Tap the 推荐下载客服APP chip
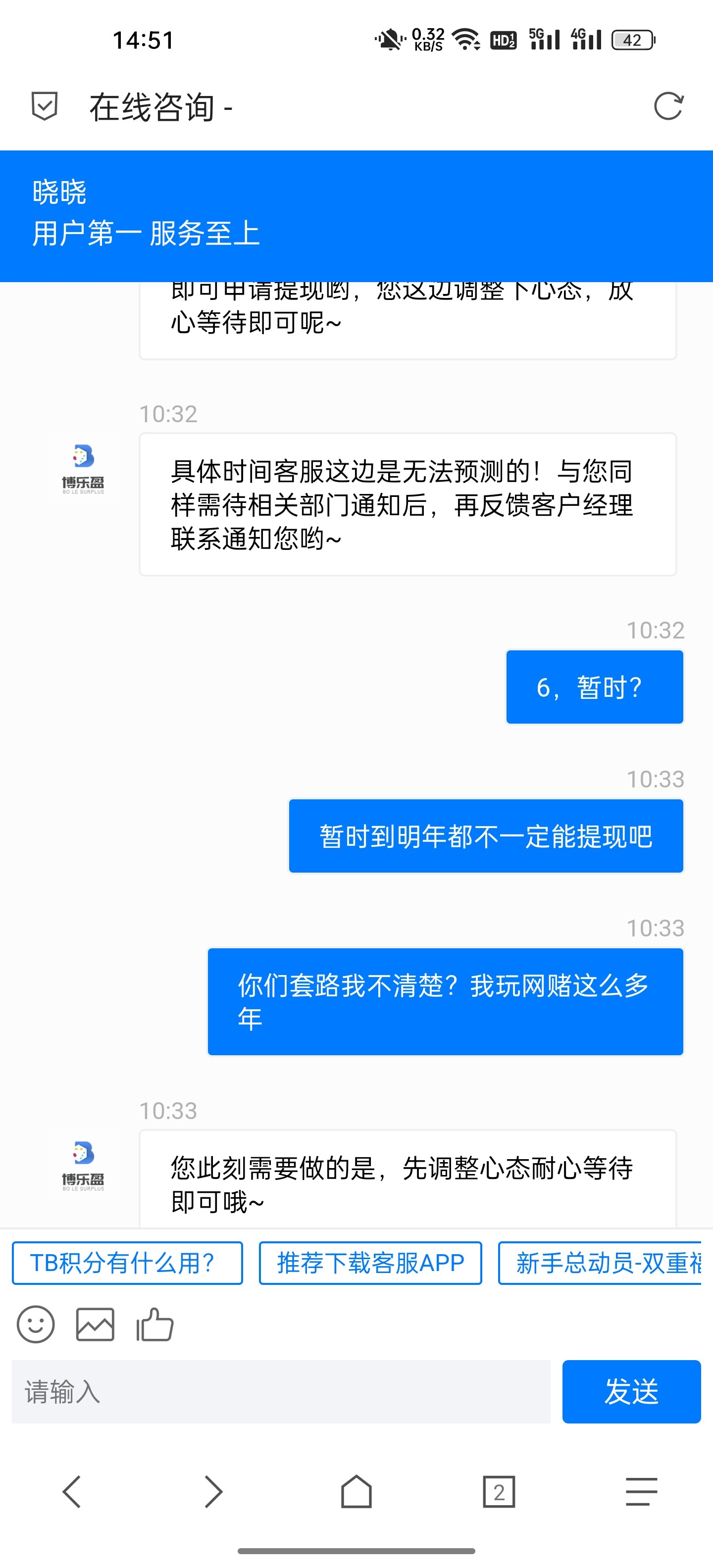The image size is (713, 1568). tap(370, 1263)
